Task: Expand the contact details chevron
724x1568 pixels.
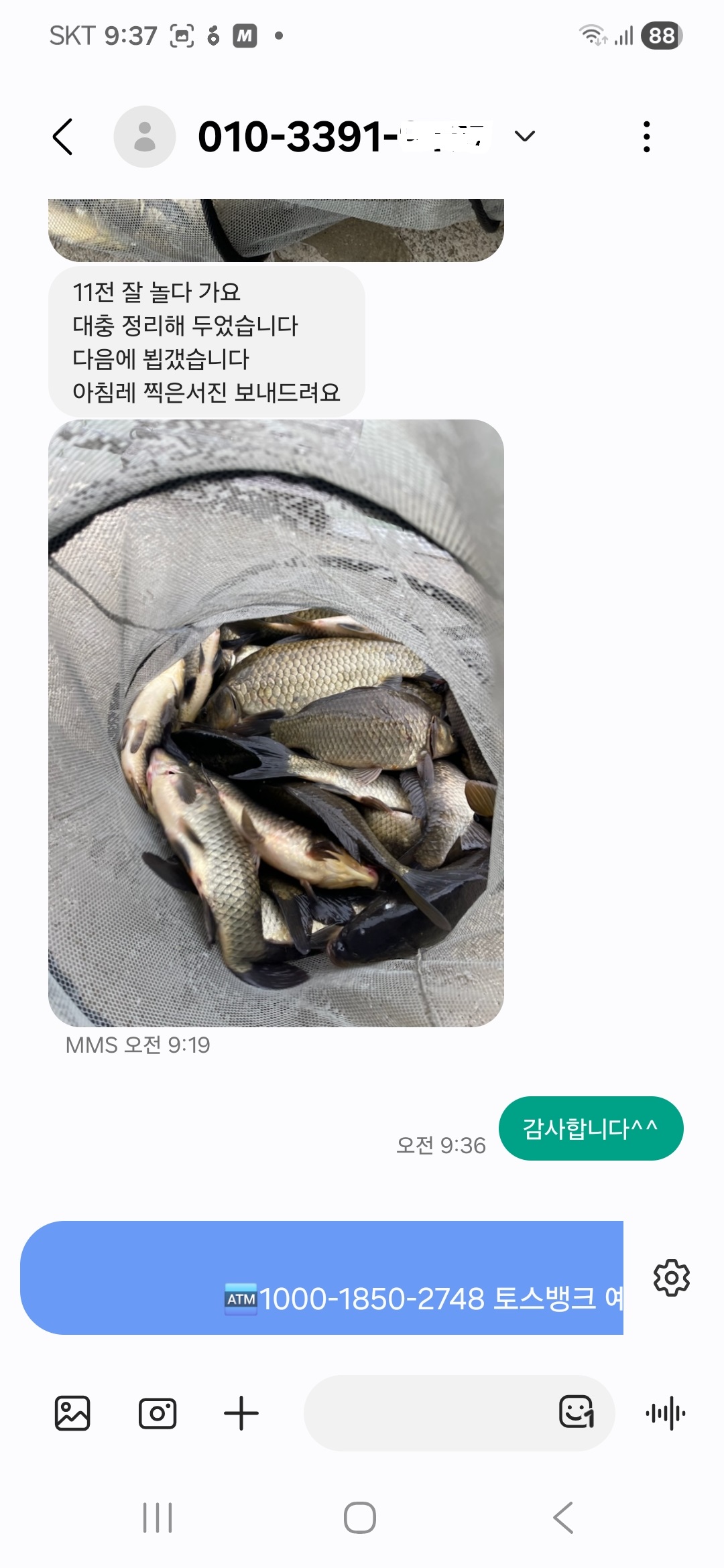Action: tap(524, 137)
